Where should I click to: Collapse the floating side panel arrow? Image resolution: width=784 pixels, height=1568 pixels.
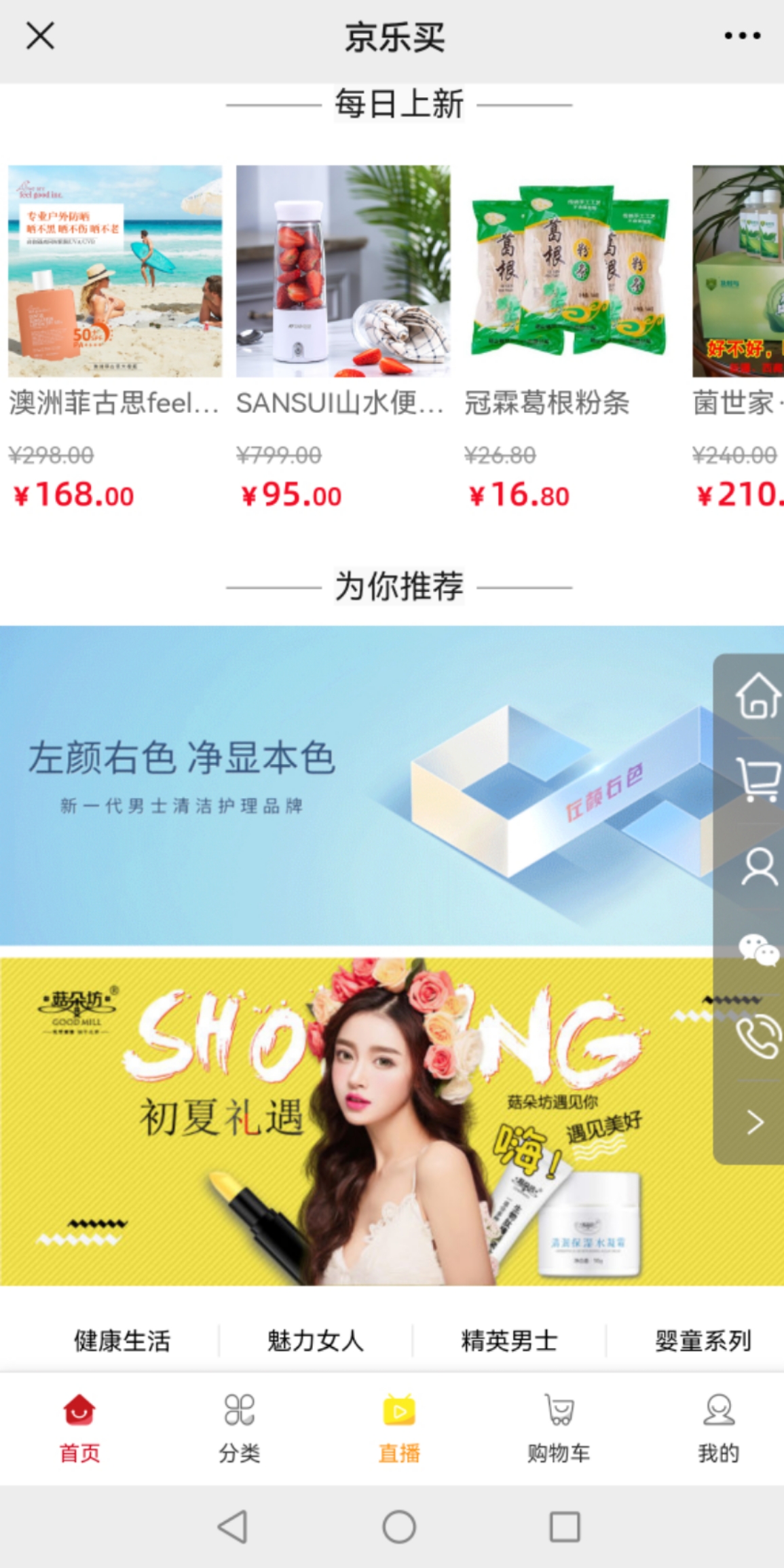pos(755,1122)
